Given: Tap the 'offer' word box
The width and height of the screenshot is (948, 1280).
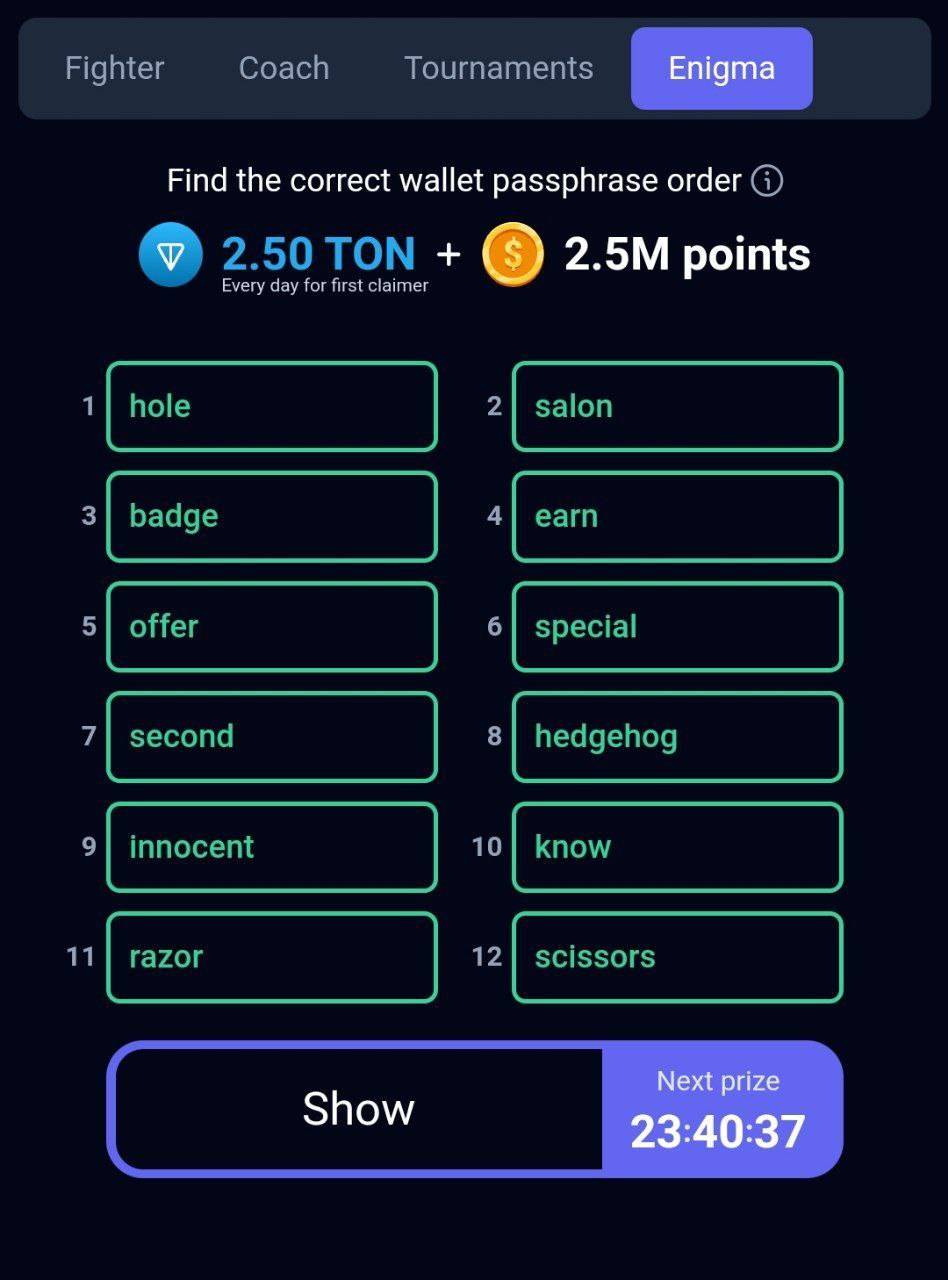Looking at the screenshot, I should [x=271, y=626].
